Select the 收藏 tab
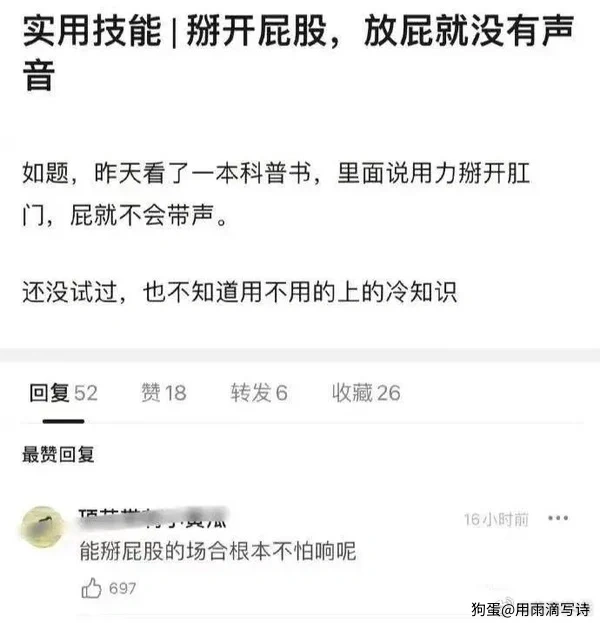Screen dimensions: 600x623 (366, 393)
